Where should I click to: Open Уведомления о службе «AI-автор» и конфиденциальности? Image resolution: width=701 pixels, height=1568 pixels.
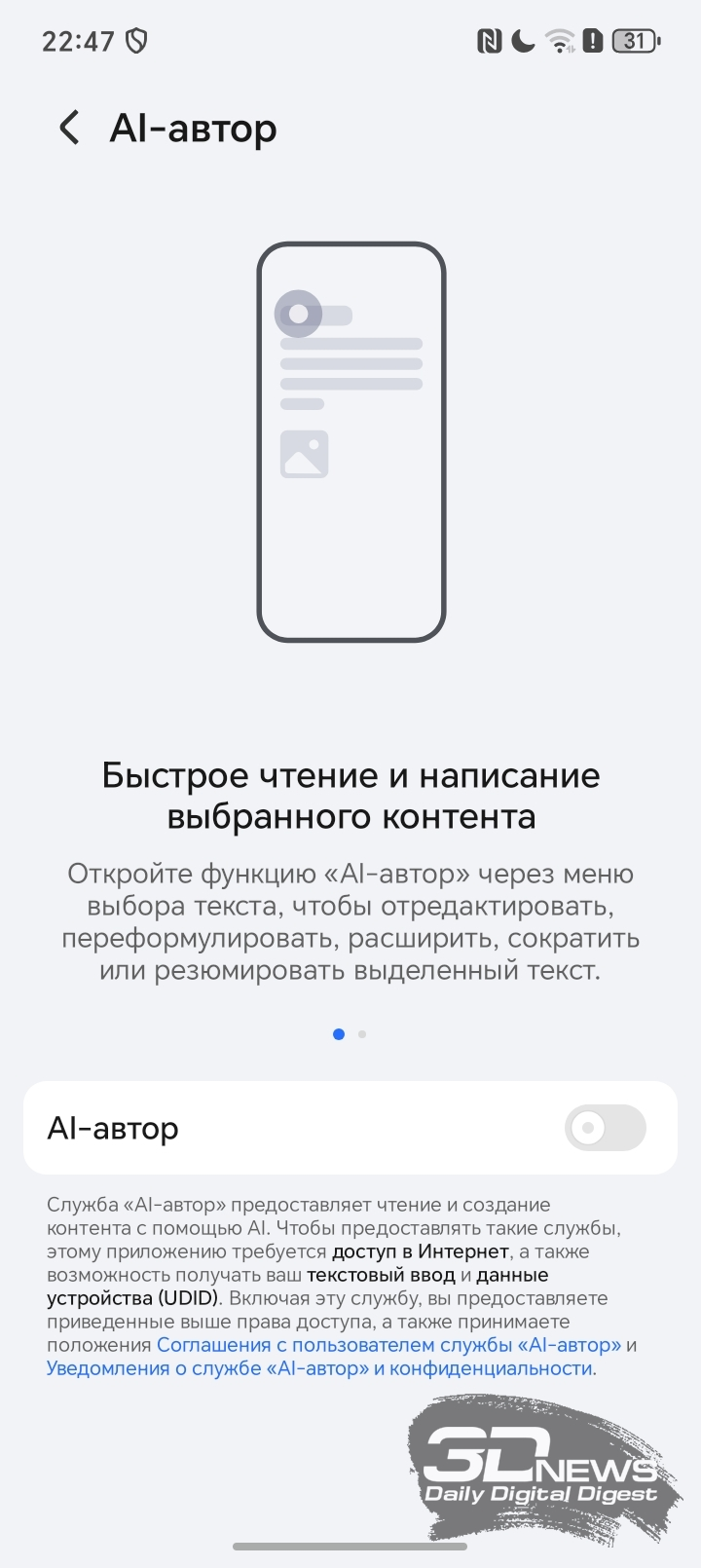(320, 1368)
